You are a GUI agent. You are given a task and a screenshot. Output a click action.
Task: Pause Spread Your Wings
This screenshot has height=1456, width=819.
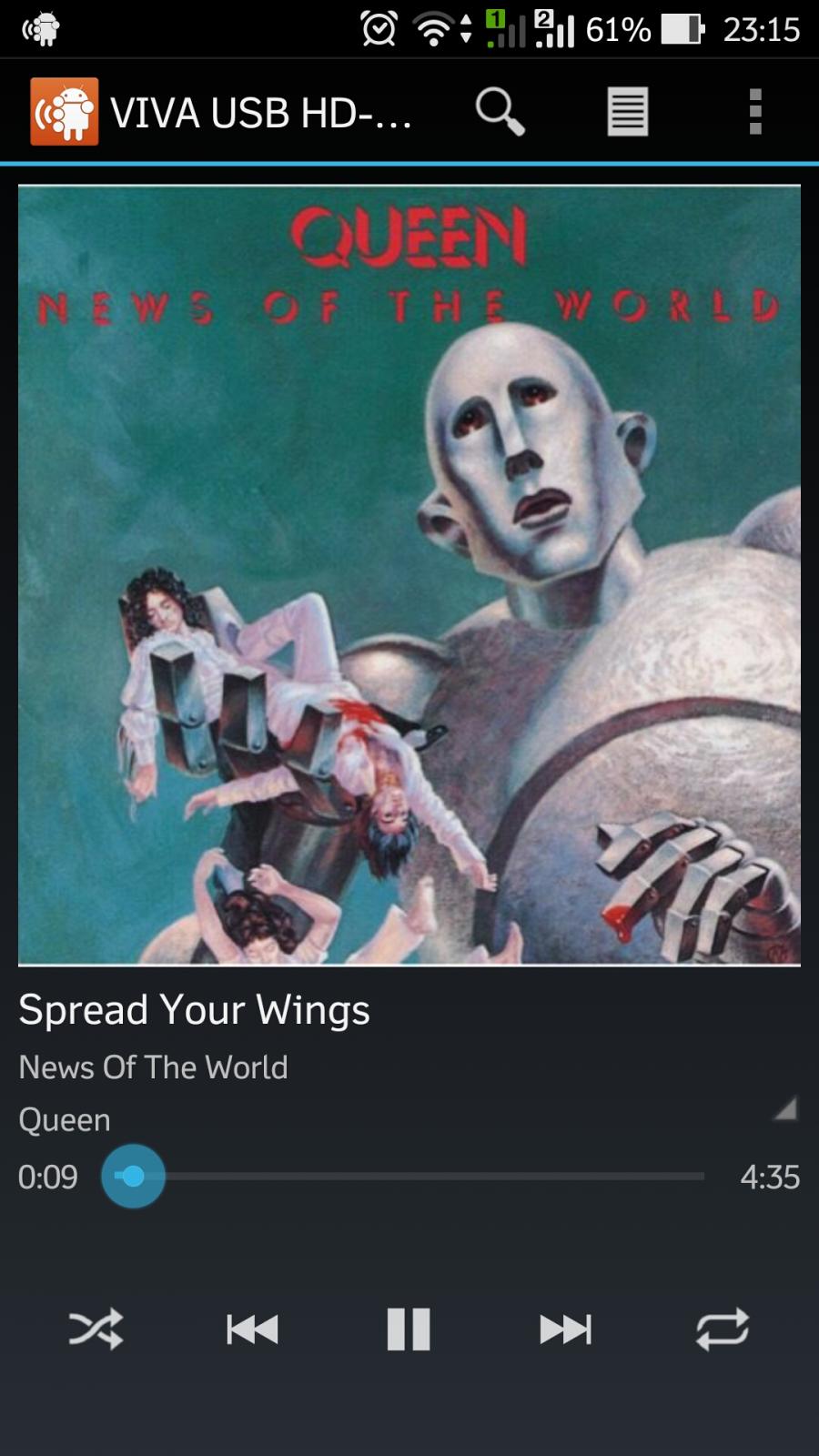click(x=409, y=1330)
